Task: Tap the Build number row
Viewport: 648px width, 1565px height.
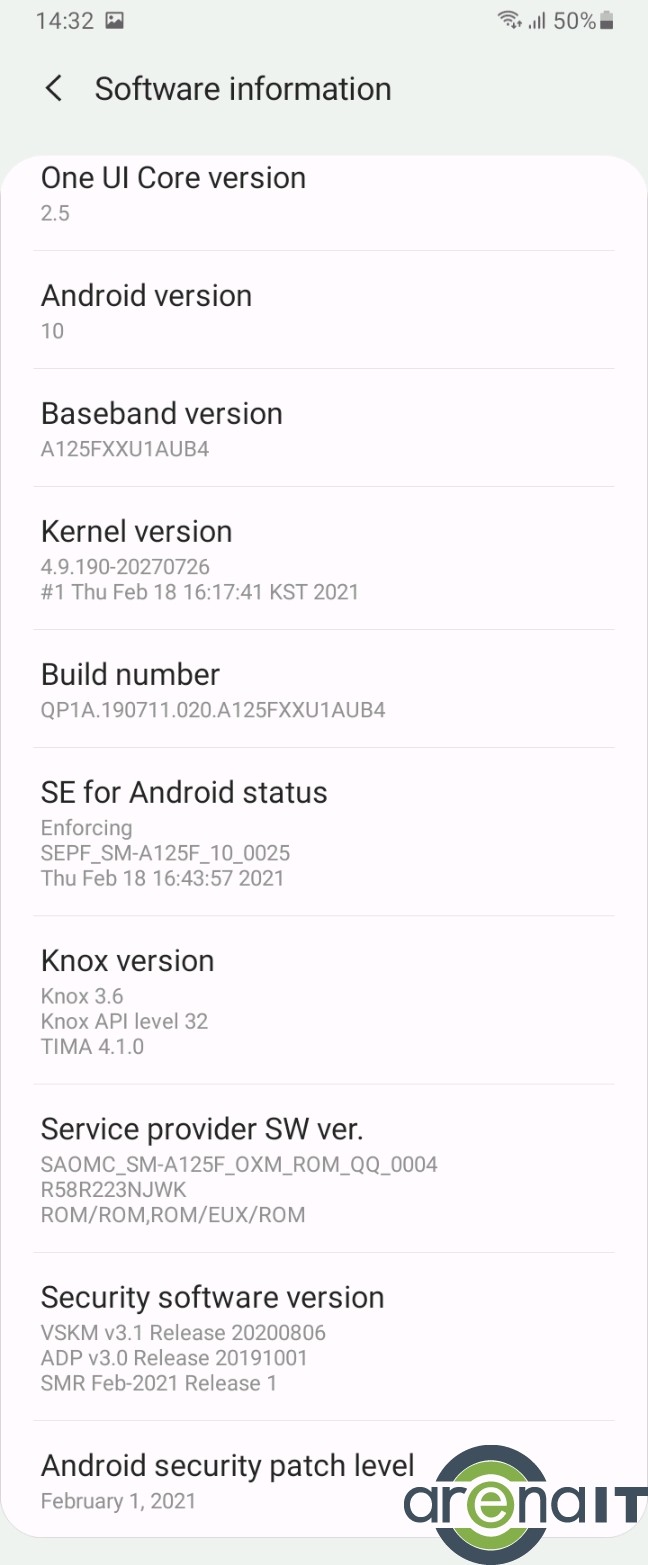Action: click(x=323, y=690)
